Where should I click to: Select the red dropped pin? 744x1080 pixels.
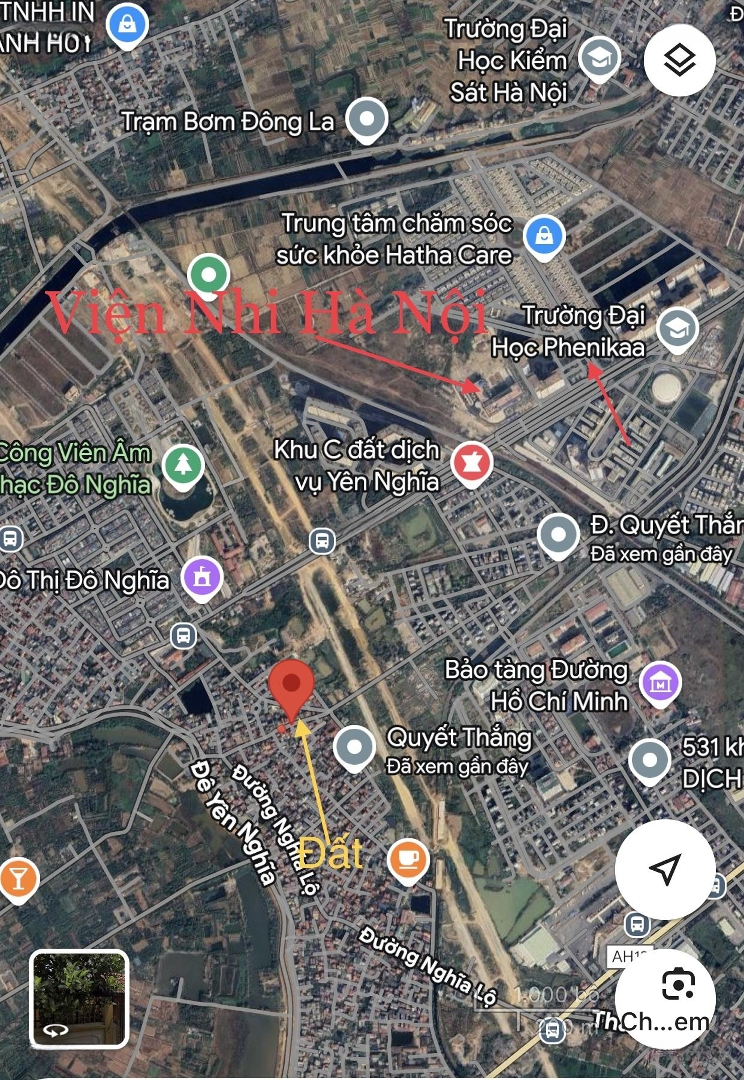292,687
